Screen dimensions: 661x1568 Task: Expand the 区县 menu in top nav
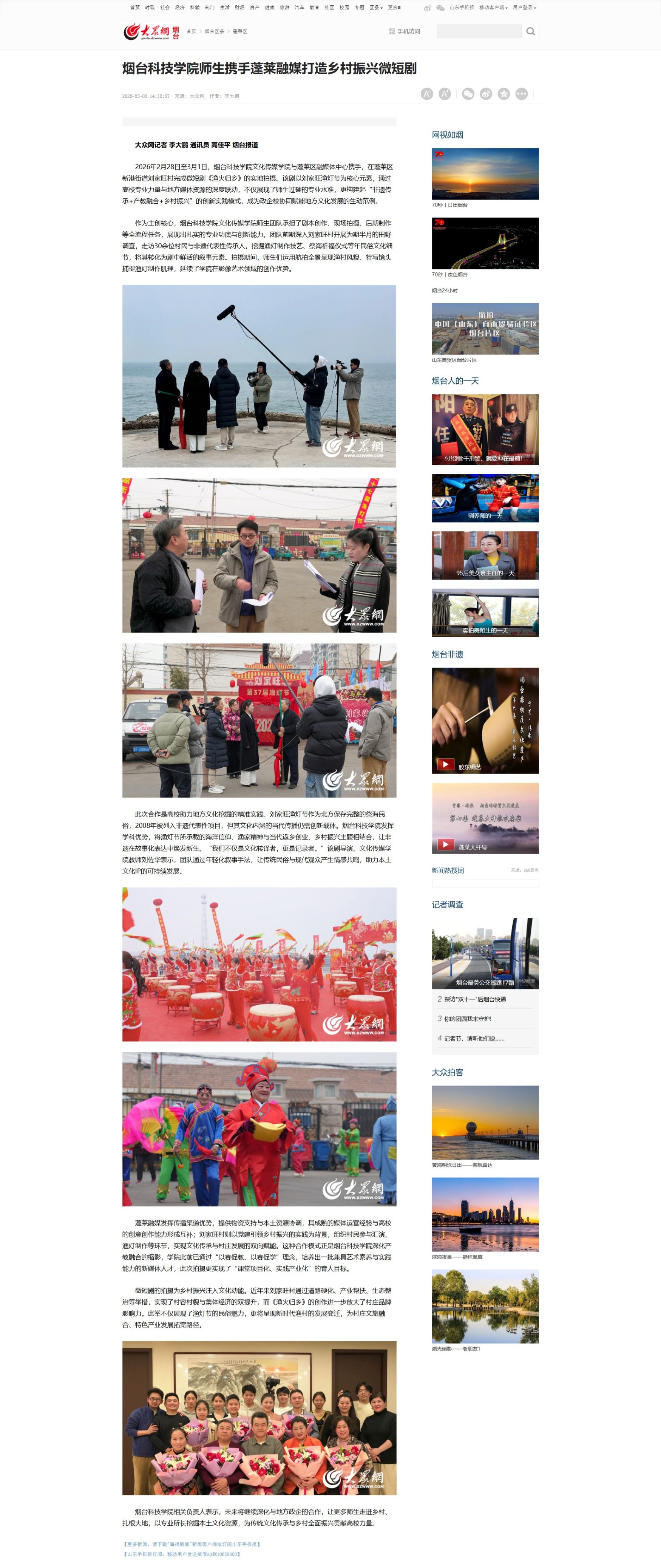[x=376, y=7]
